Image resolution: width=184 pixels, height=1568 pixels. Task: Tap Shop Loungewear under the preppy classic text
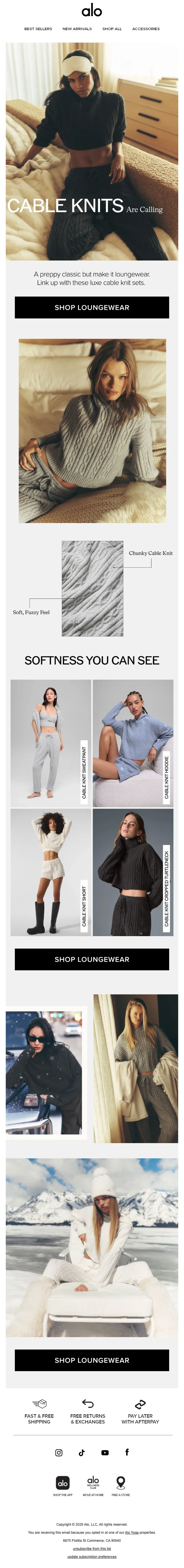[92, 307]
